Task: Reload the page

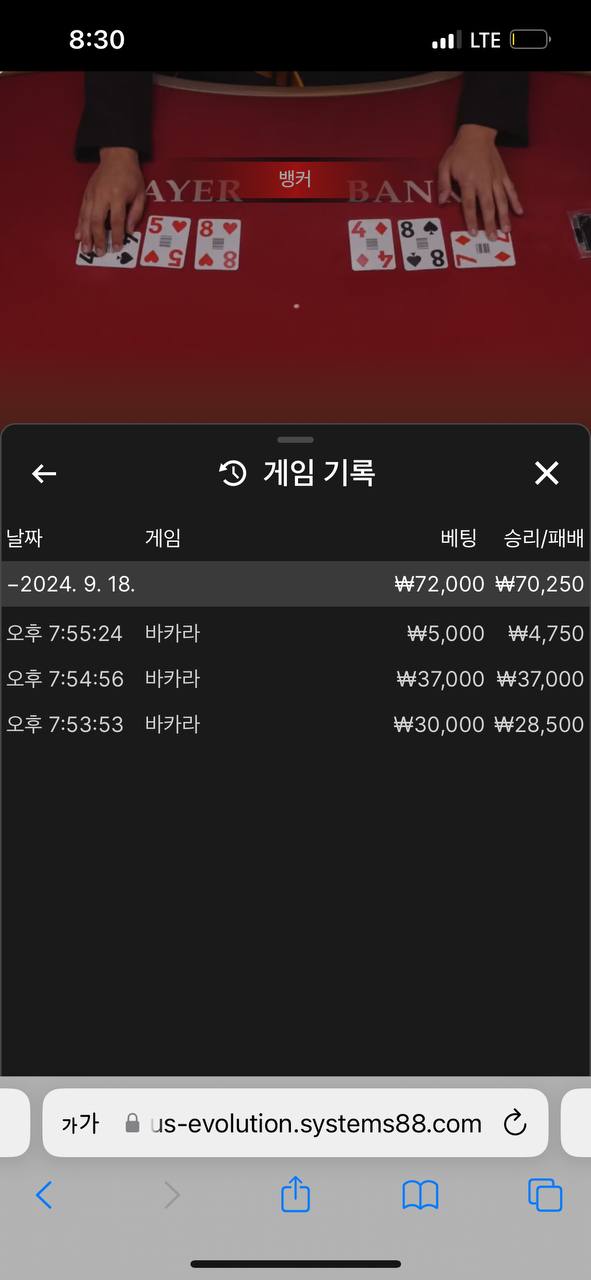Action: (515, 1123)
